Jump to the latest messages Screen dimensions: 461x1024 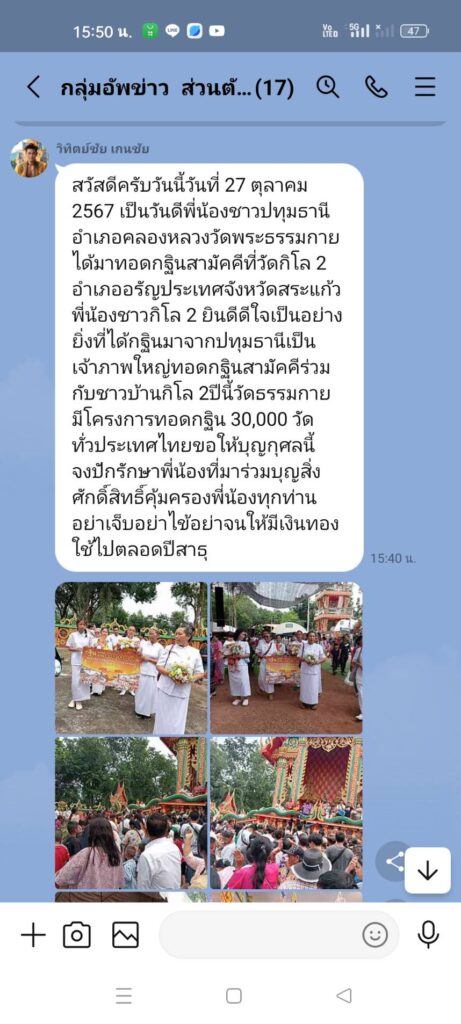click(428, 871)
